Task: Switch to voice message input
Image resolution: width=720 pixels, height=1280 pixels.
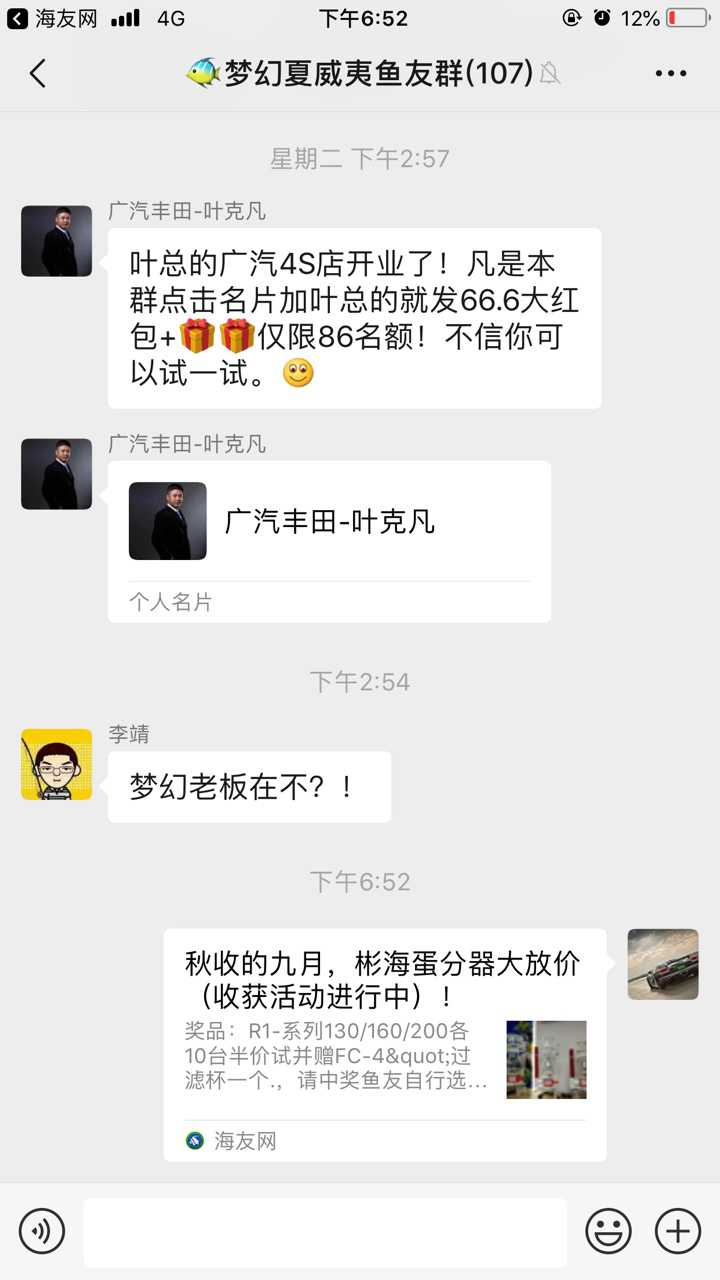Action: point(42,1230)
